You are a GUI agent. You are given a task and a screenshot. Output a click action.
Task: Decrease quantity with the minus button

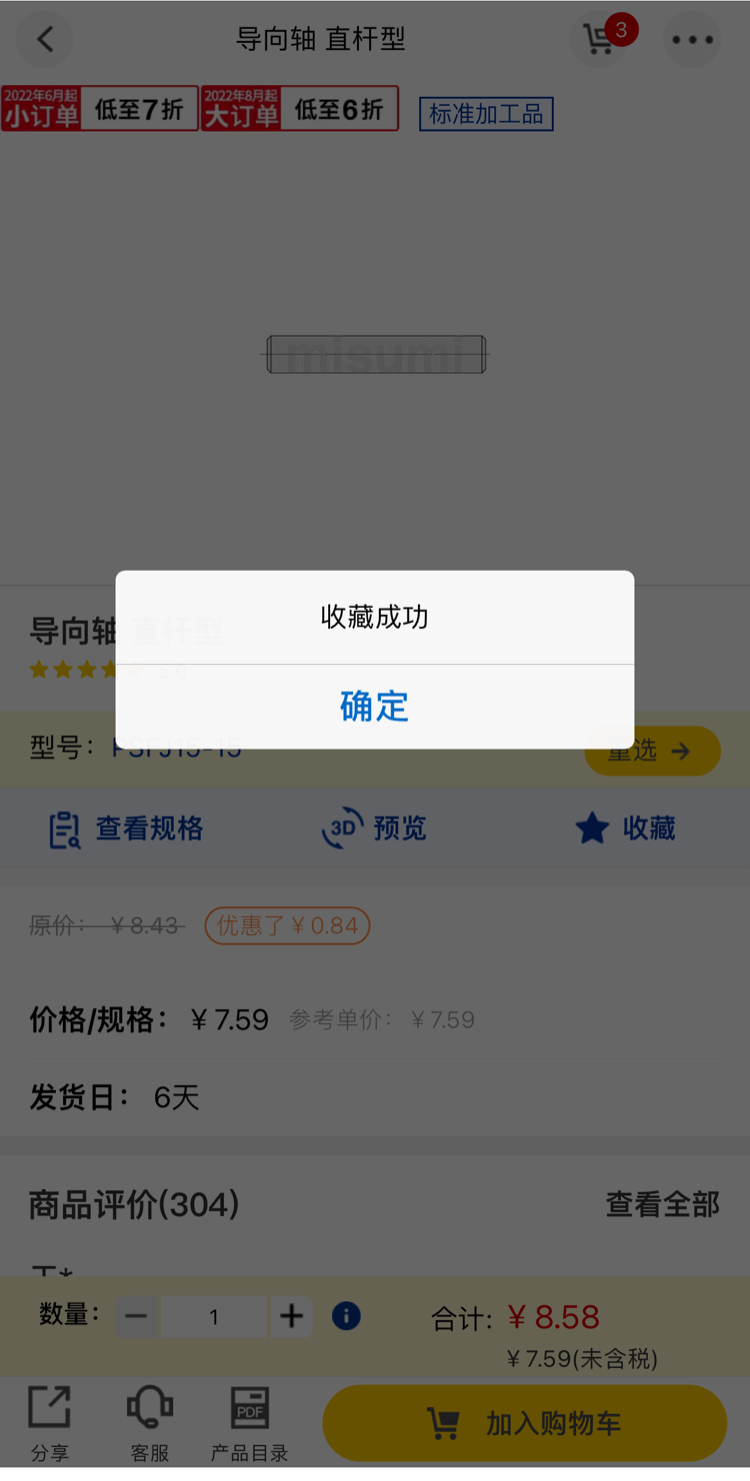point(137,1317)
